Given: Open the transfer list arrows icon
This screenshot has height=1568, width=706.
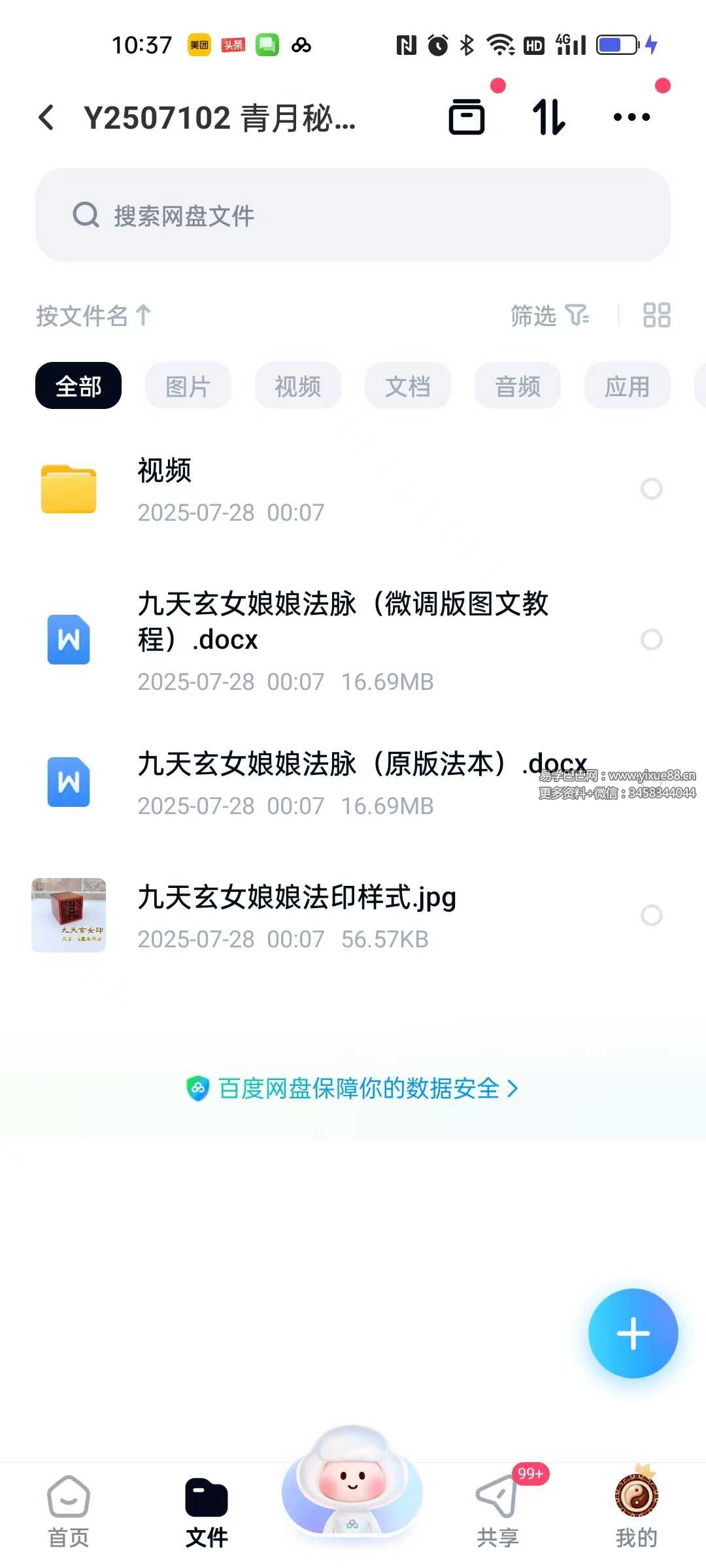Looking at the screenshot, I should (x=548, y=118).
